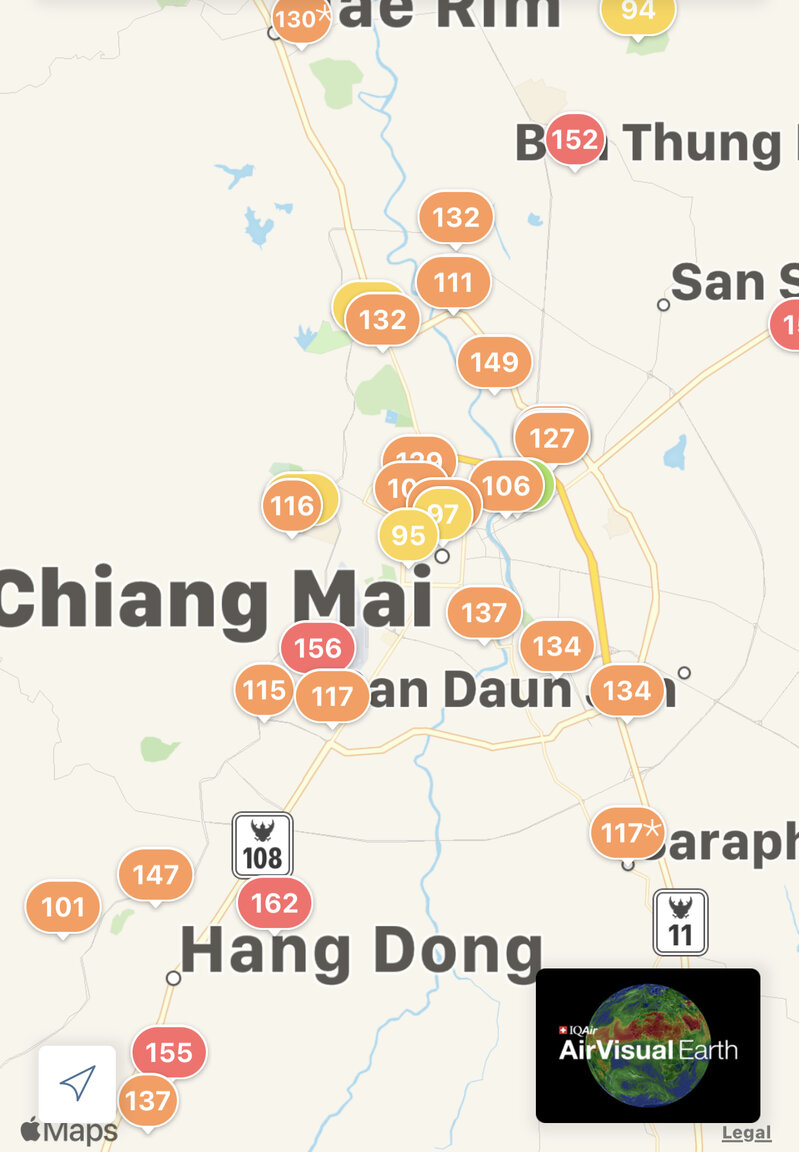
Task: Open the 155 station marker
Action: pos(169,1053)
